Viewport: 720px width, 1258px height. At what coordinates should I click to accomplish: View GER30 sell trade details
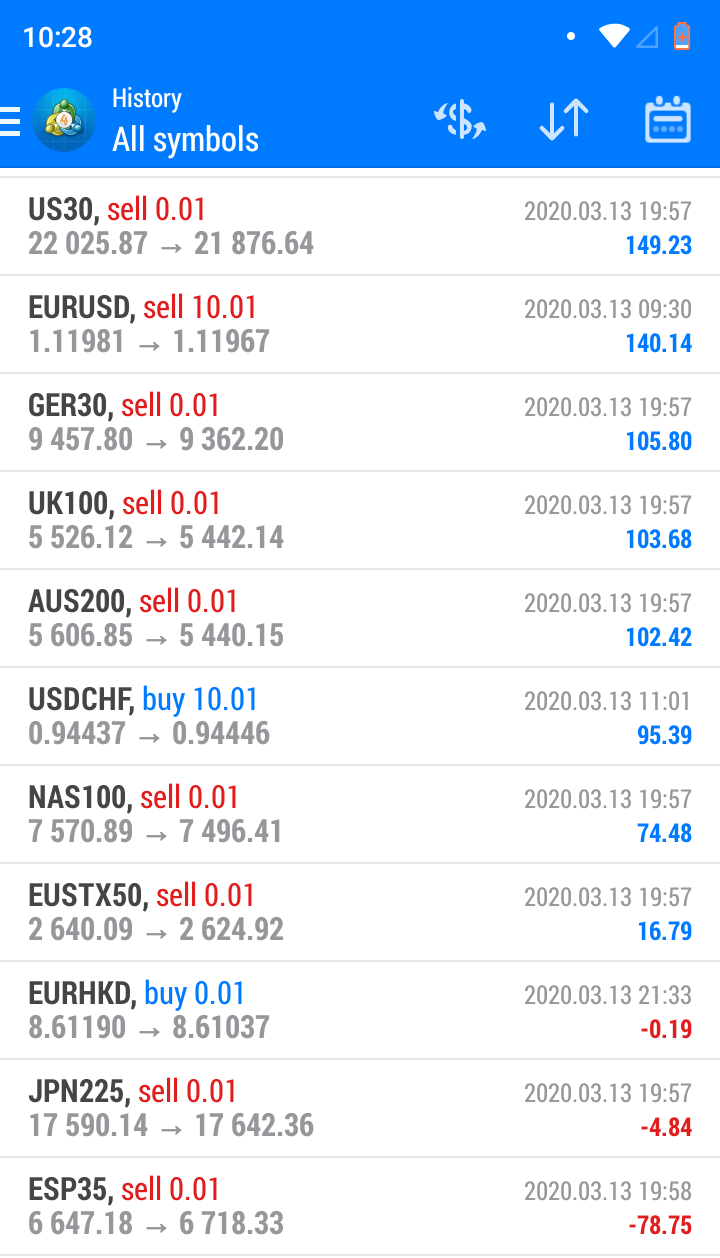(x=360, y=423)
